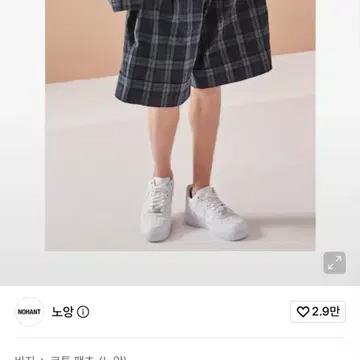The width and height of the screenshot is (360, 360).
Task: Like the brand with the 2.9만 heart button
Action: 318,312
